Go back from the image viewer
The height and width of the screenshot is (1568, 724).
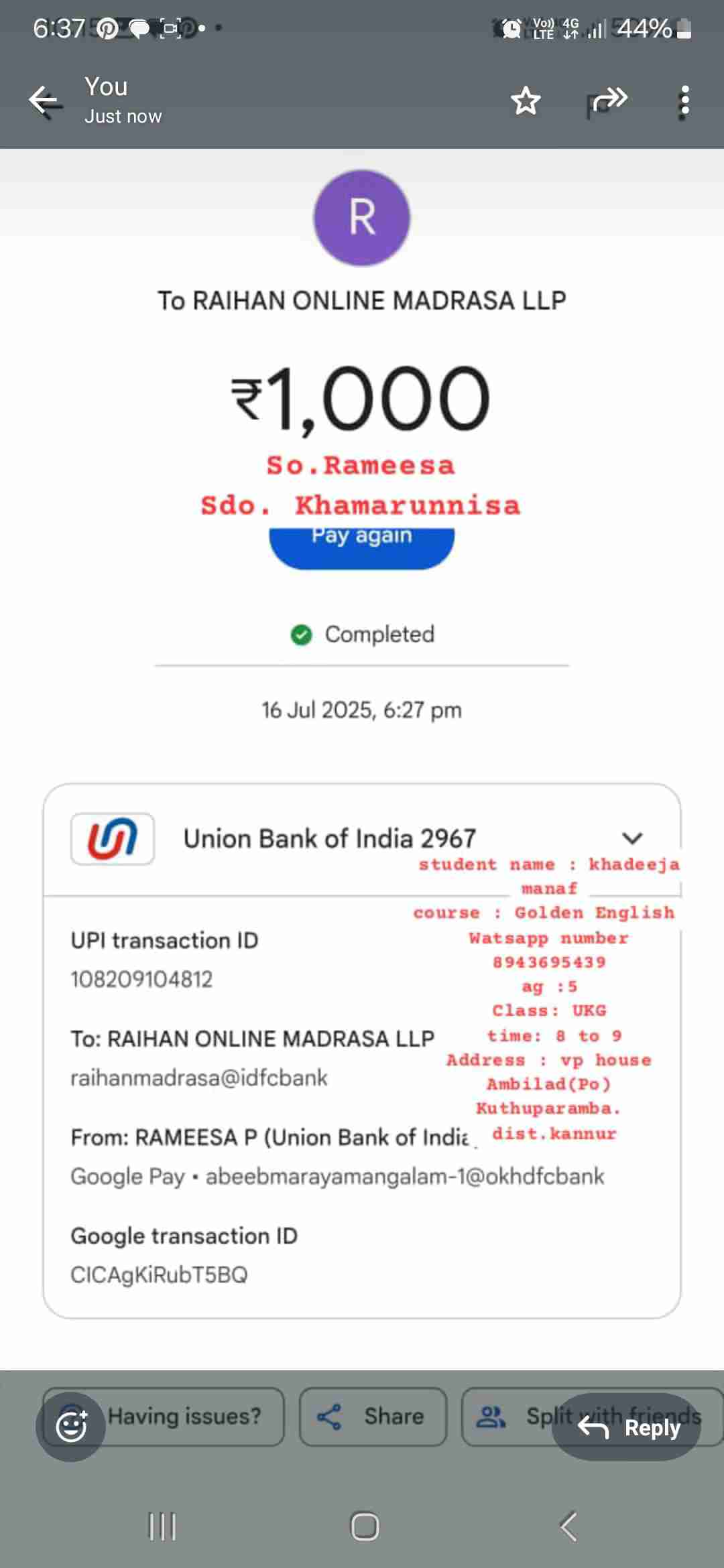(46, 101)
